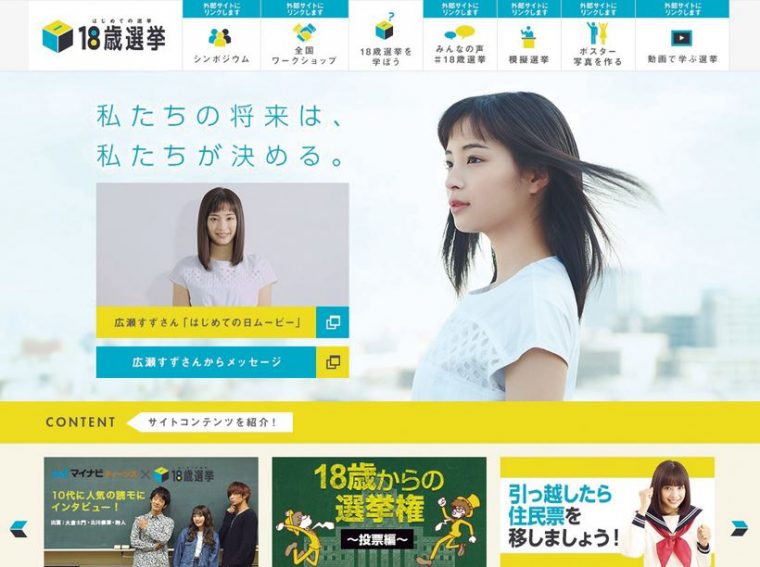Open 全国ワークショップ in the top navigation
The image size is (760, 567).
pyautogui.click(x=304, y=43)
